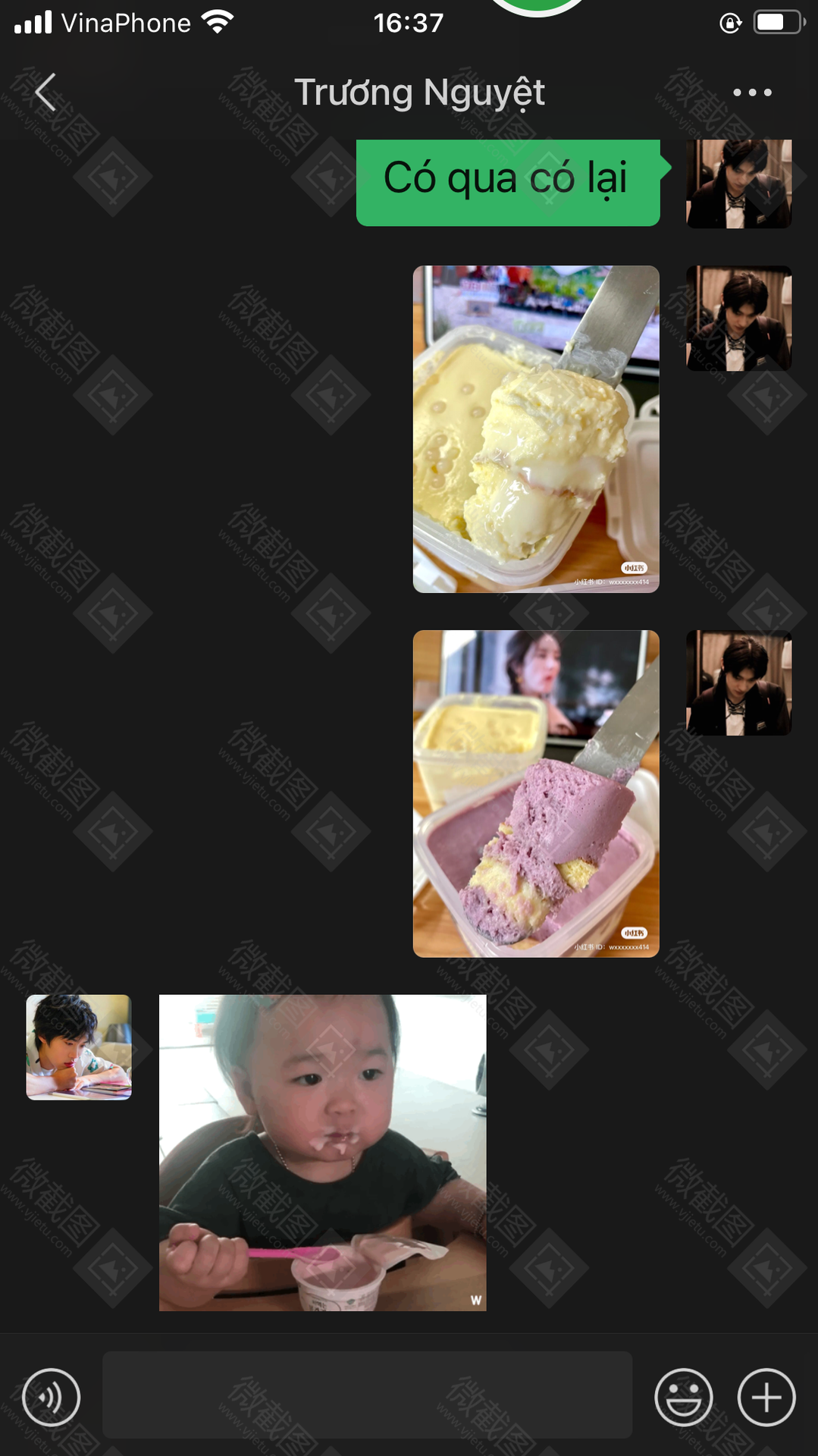Focus the message text field

[x=367, y=1395]
